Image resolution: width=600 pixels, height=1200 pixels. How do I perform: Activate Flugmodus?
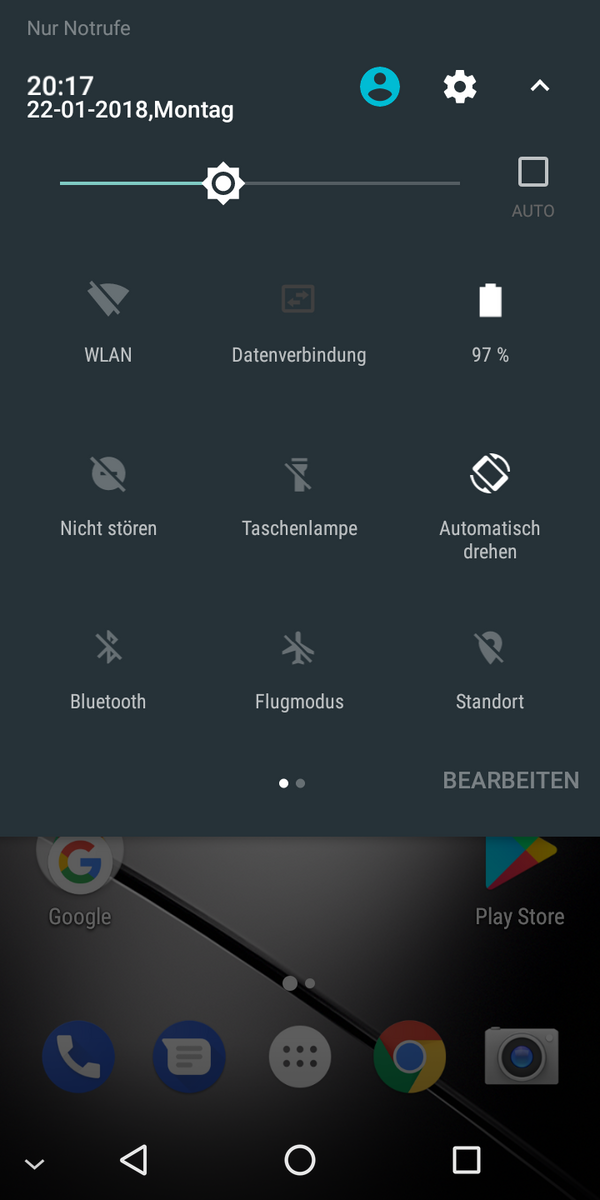point(299,649)
